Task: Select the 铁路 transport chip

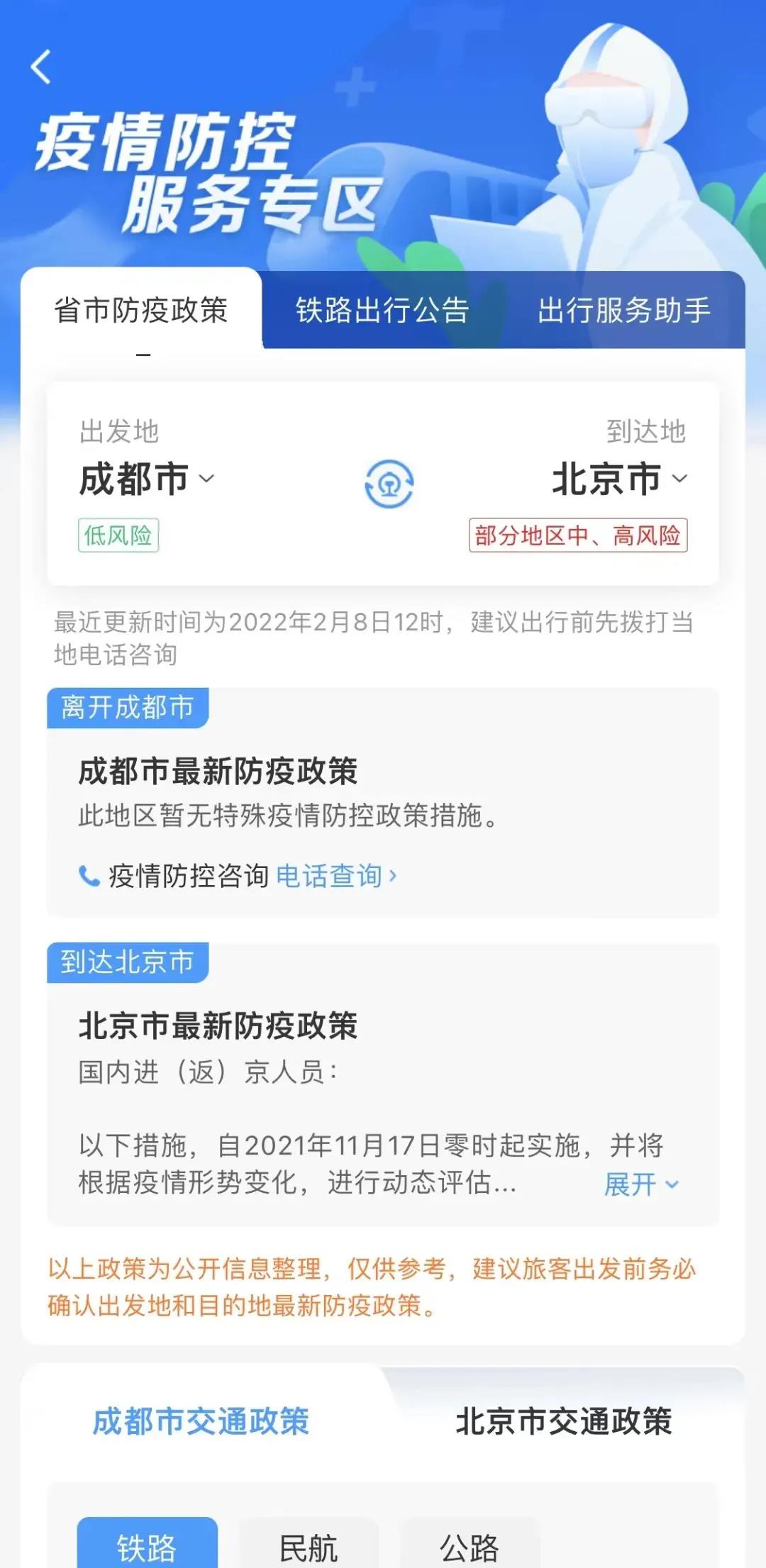Action: tap(147, 1547)
